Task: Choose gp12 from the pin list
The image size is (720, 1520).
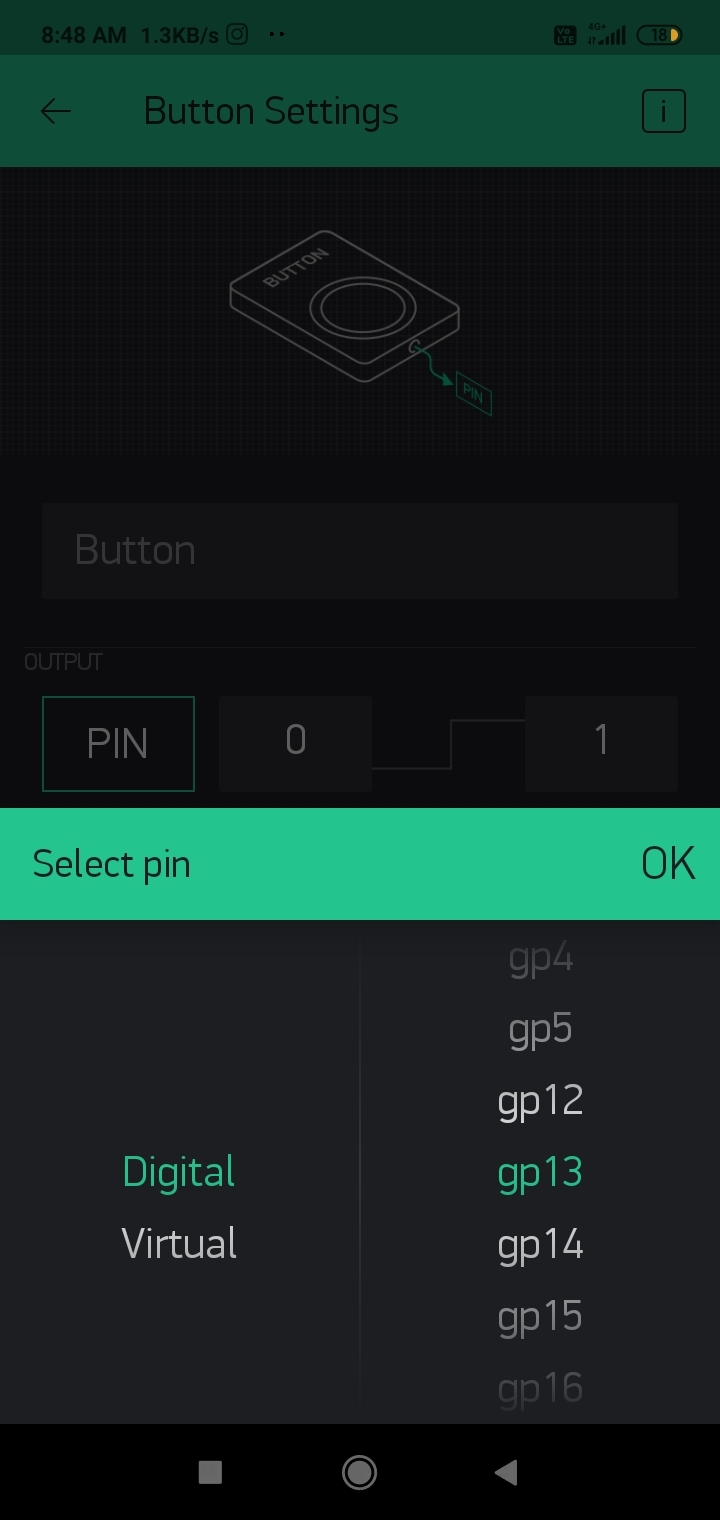Action: 540,1099
